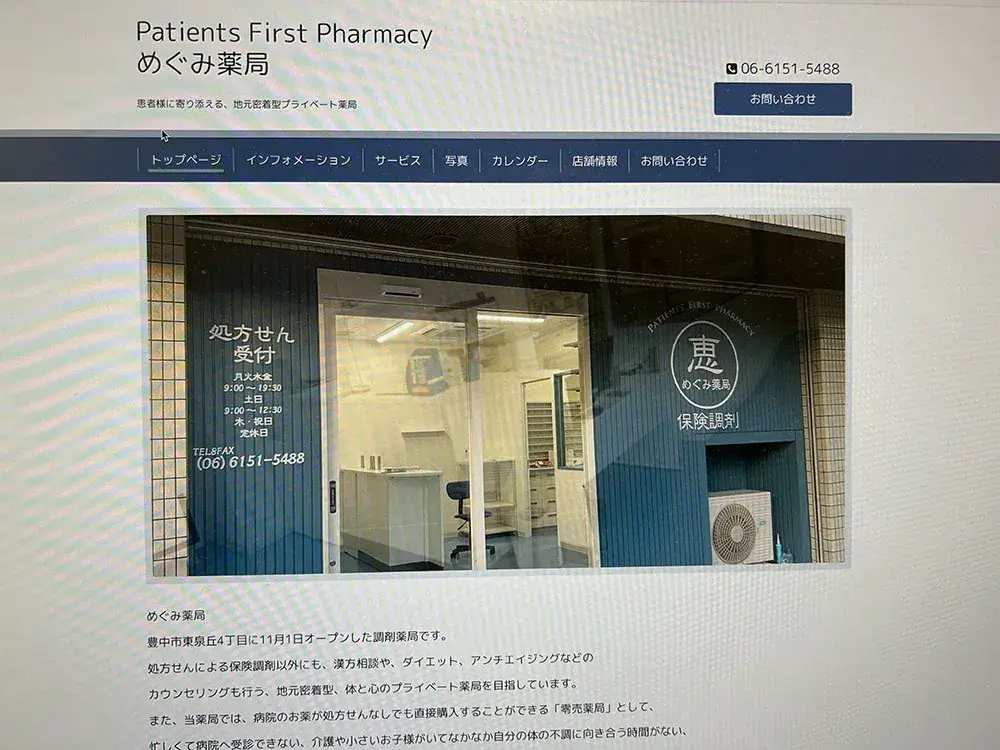Tap the お問い合わせ button under phone number
This screenshot has height=750, width=1000.
782,99
